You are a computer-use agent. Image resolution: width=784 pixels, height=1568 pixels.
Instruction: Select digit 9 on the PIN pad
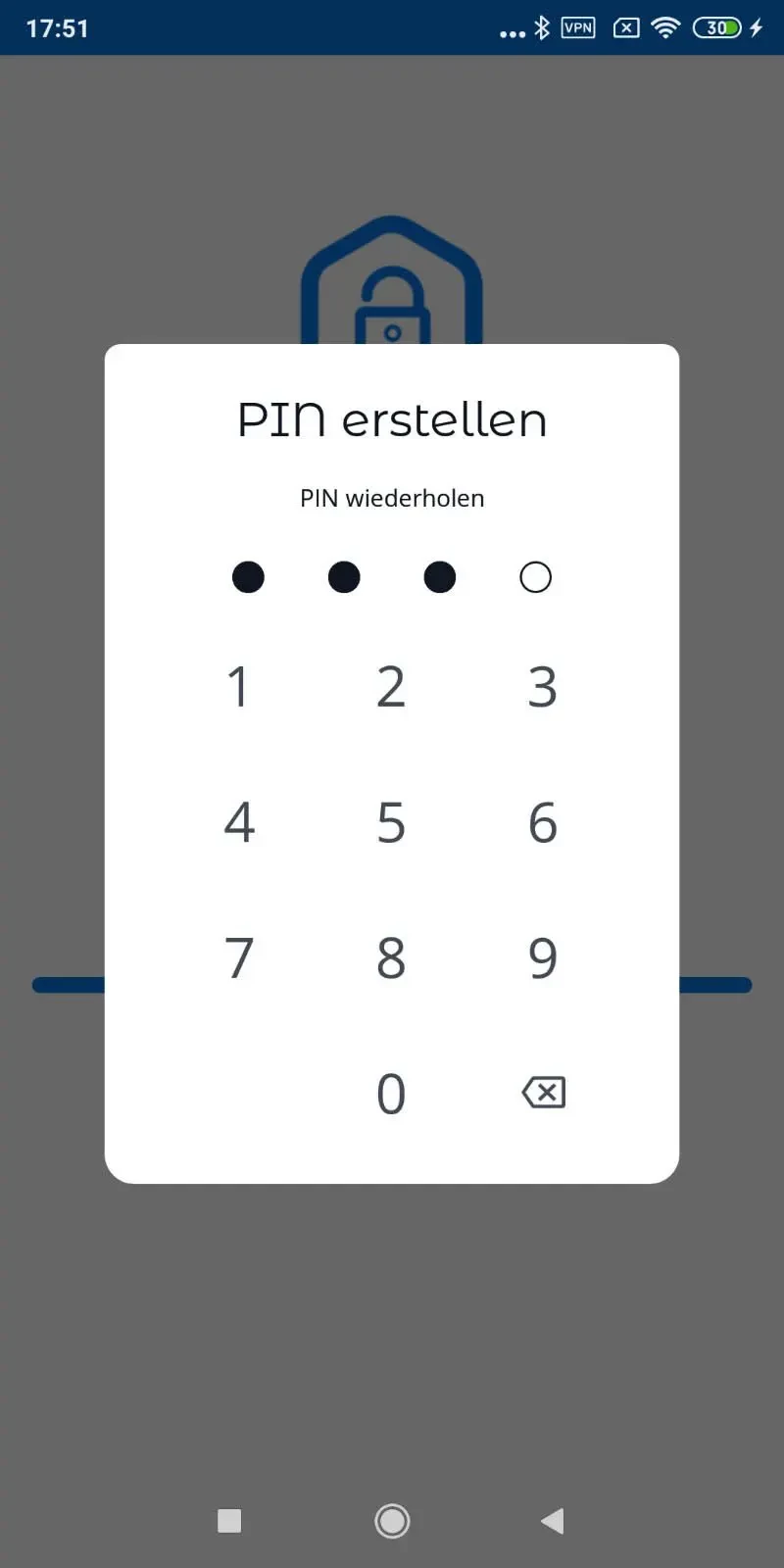point(543,957)
